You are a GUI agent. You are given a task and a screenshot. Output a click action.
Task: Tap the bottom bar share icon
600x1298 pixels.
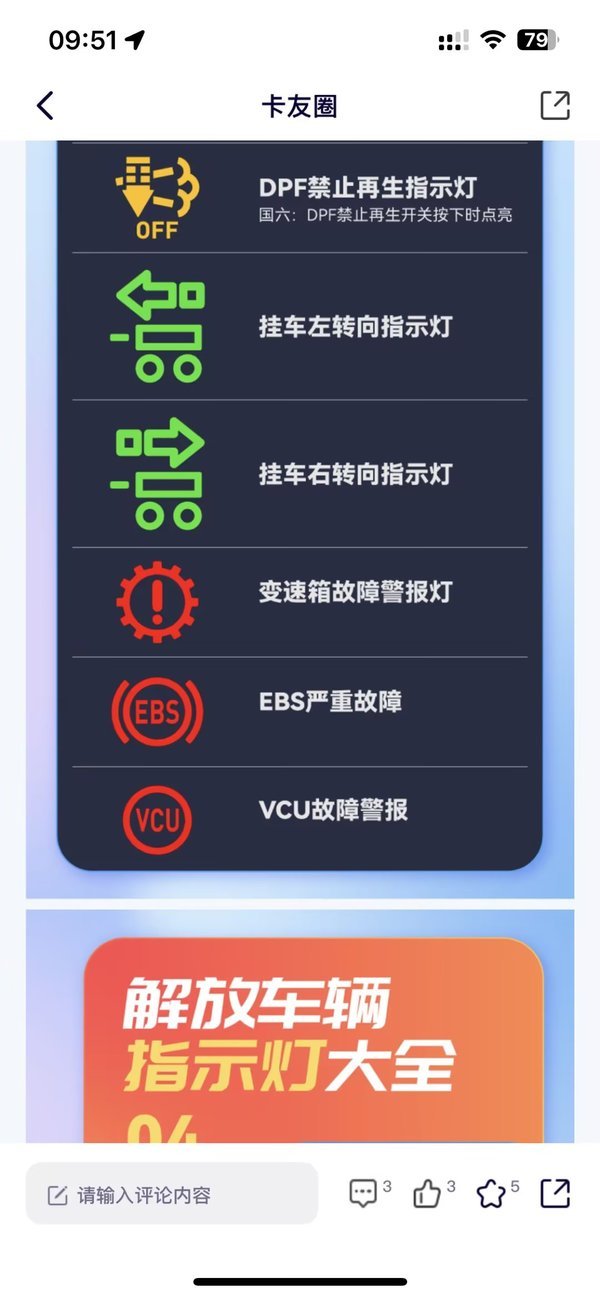(x=555, y=1193)
